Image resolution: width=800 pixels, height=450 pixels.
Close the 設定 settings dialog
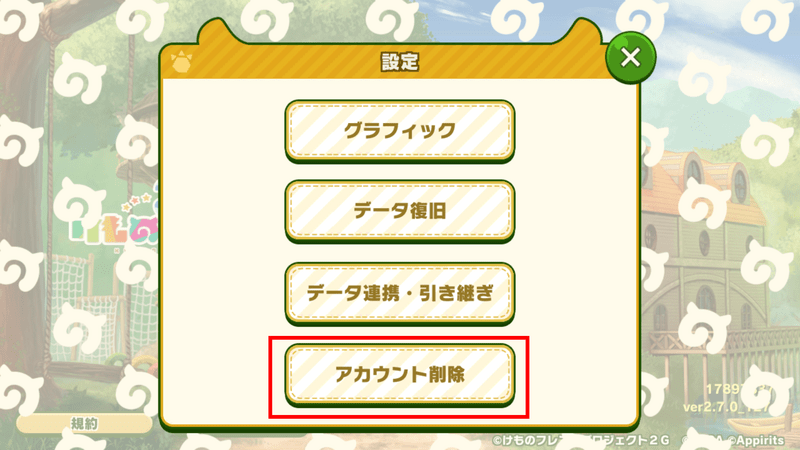pyautogui.click(x=630, y=57)
